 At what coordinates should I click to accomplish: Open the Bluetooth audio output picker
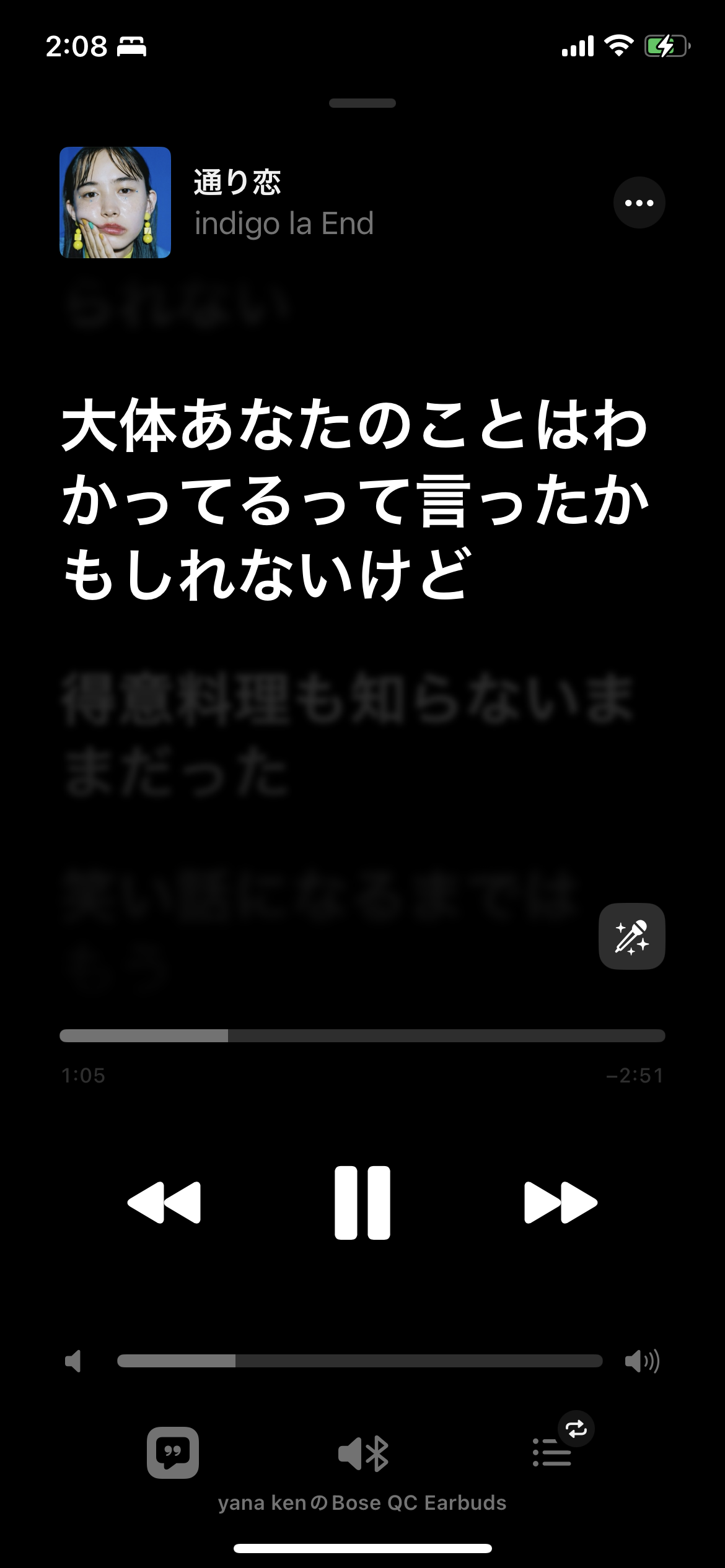pyautogui.click(x=363, y=1453)
